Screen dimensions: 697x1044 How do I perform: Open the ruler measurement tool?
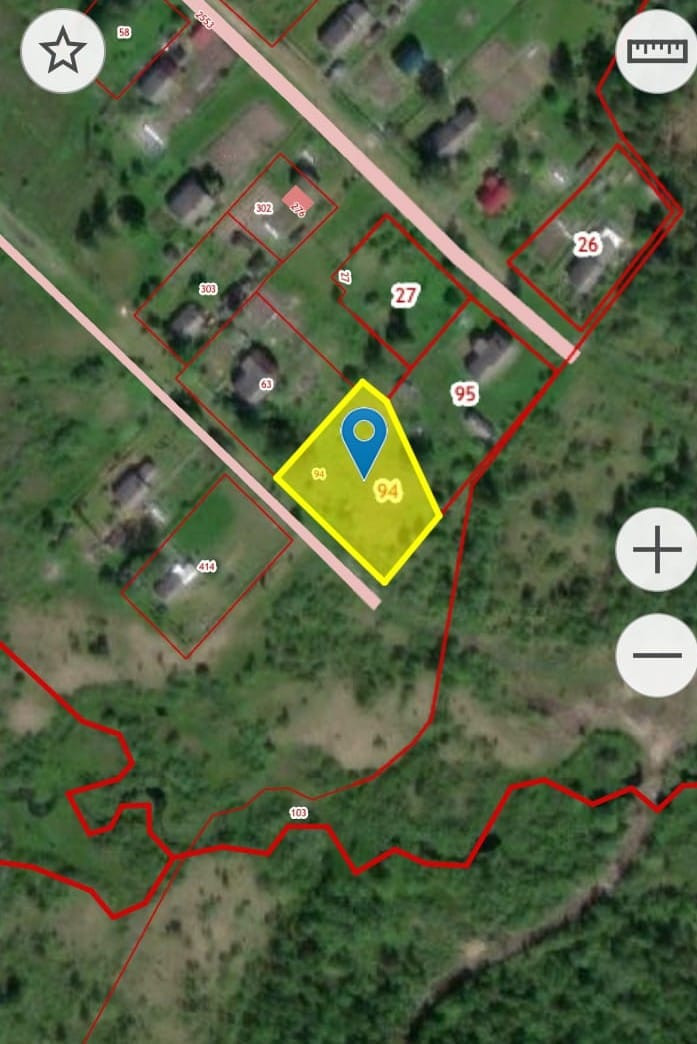(656, 51)
